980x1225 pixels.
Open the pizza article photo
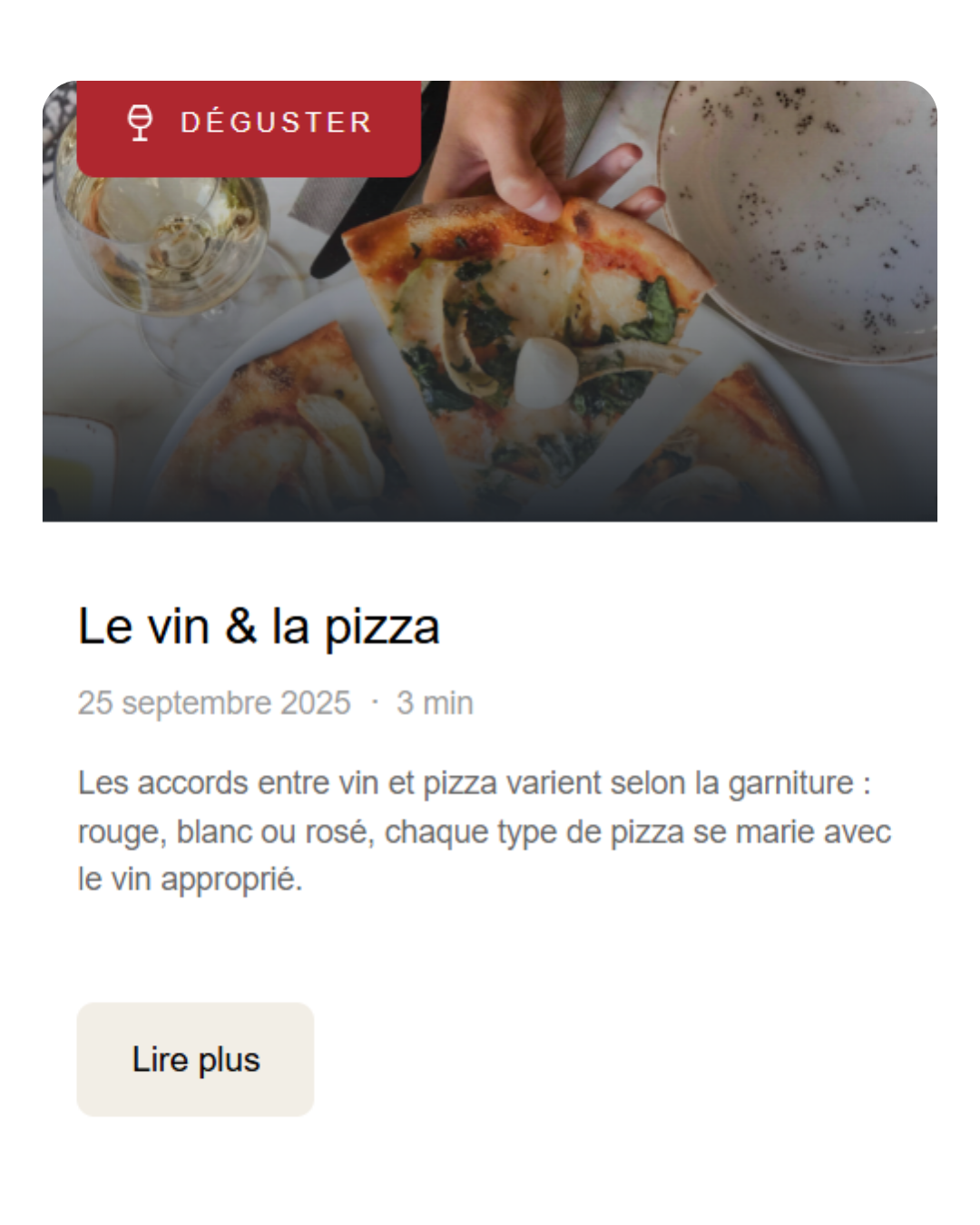pyautogui.click(x=544, y=345)
